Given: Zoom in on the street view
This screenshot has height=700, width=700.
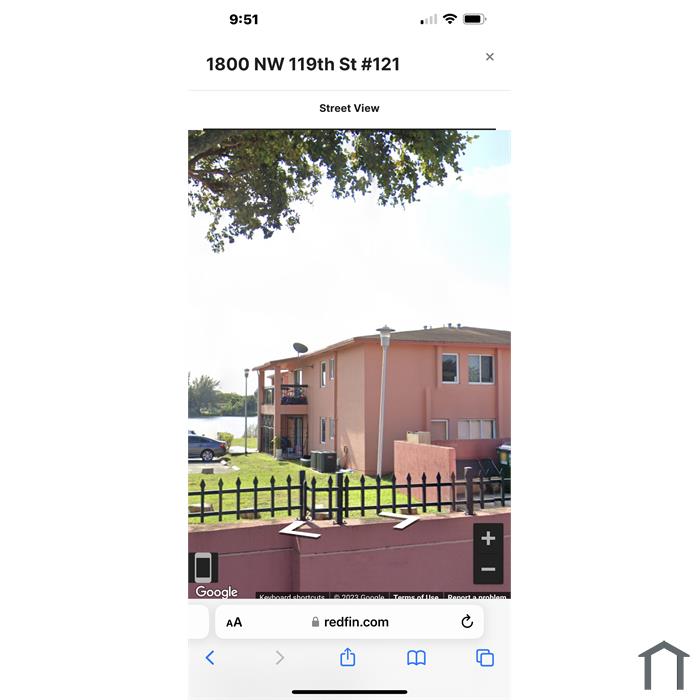Looking at the screenshot, I should tap(488, 539).
